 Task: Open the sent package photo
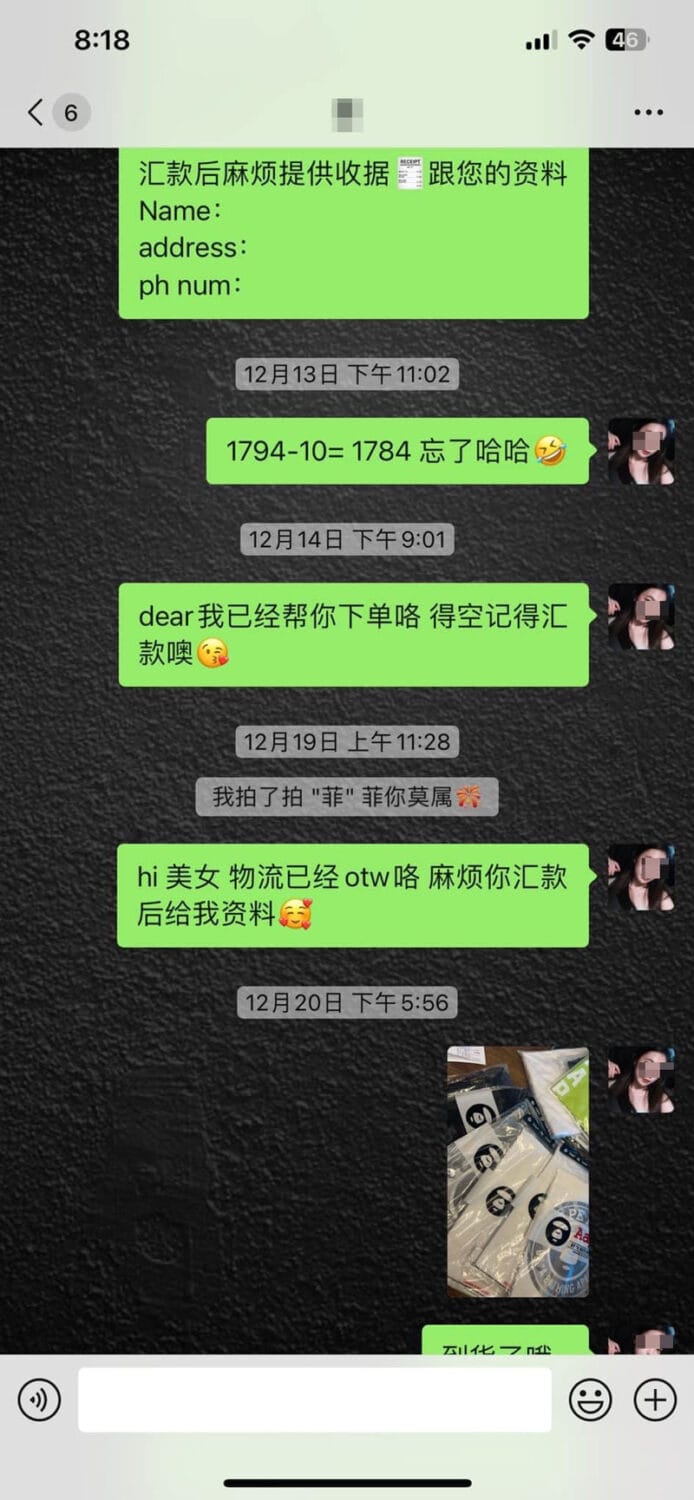517,1171
